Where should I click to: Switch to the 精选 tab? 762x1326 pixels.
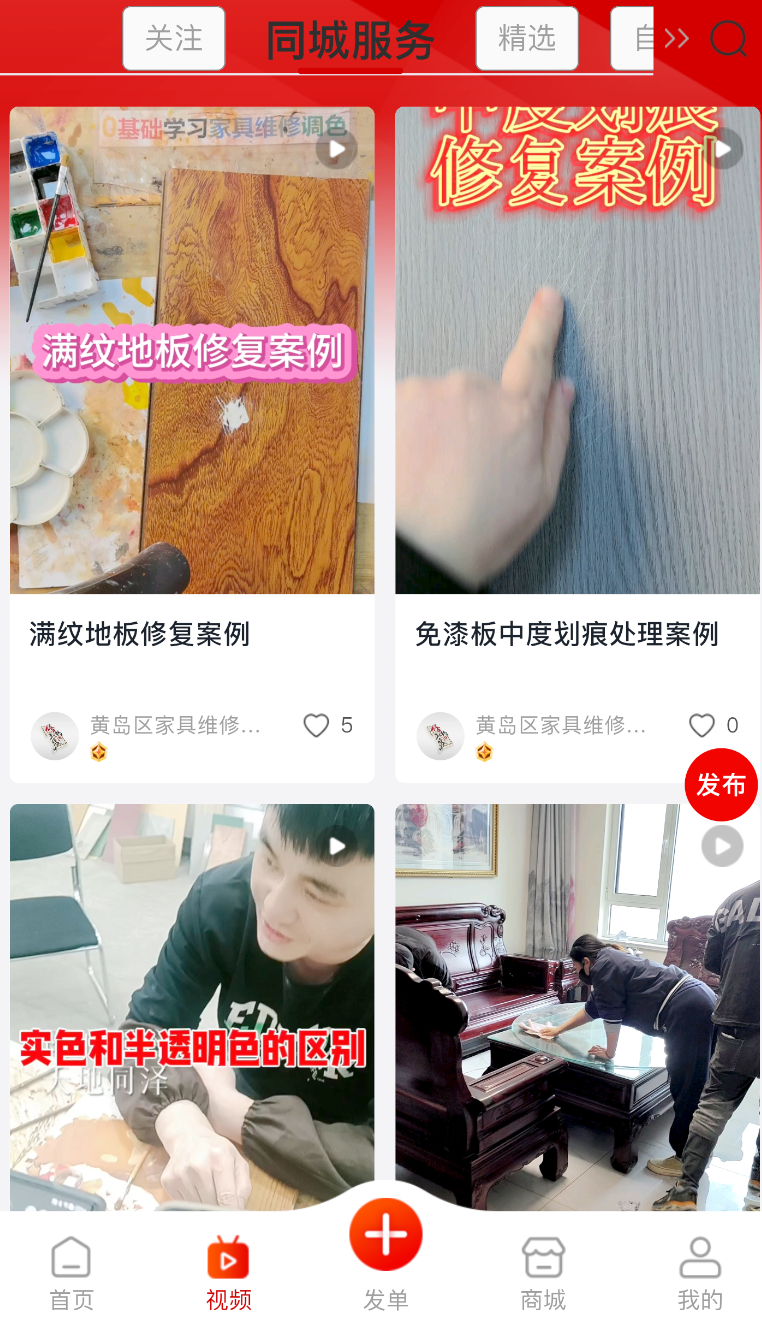[527, 38]
